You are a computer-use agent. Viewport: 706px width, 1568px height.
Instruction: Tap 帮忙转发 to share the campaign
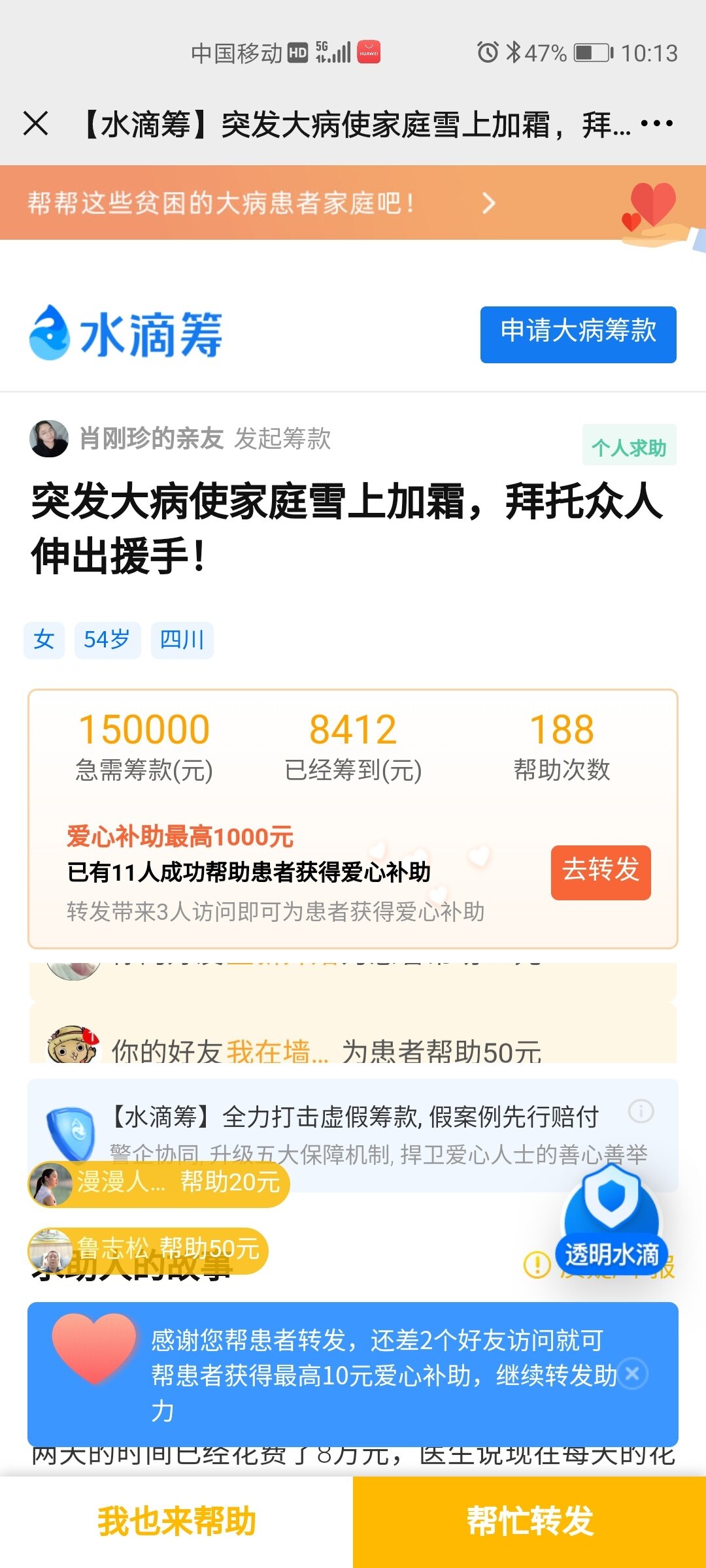[529, 1521]
